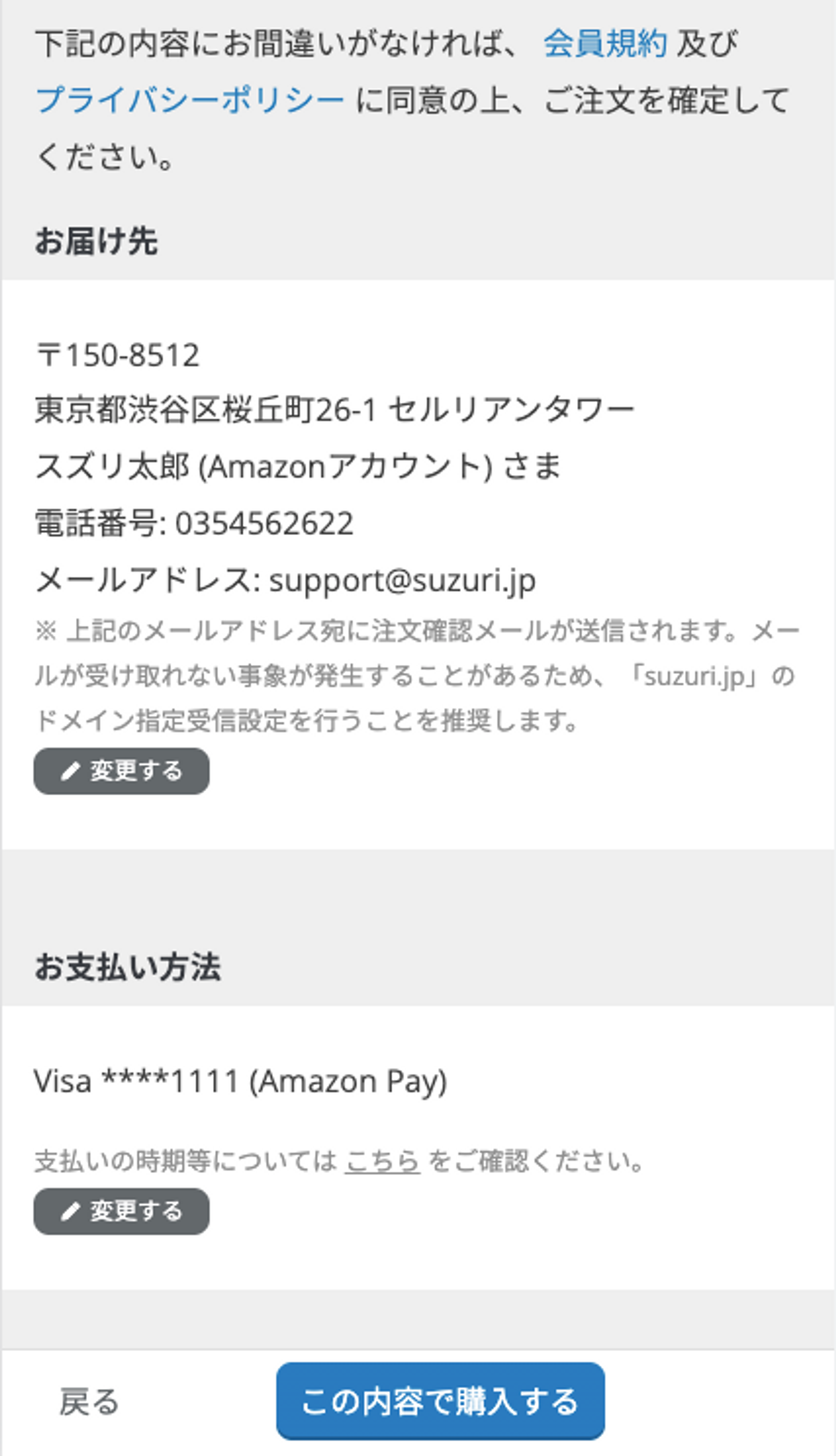836x1456 pixels.
Task: Tap 変更する under the Visa payment method
Action: pos(121,1211)
